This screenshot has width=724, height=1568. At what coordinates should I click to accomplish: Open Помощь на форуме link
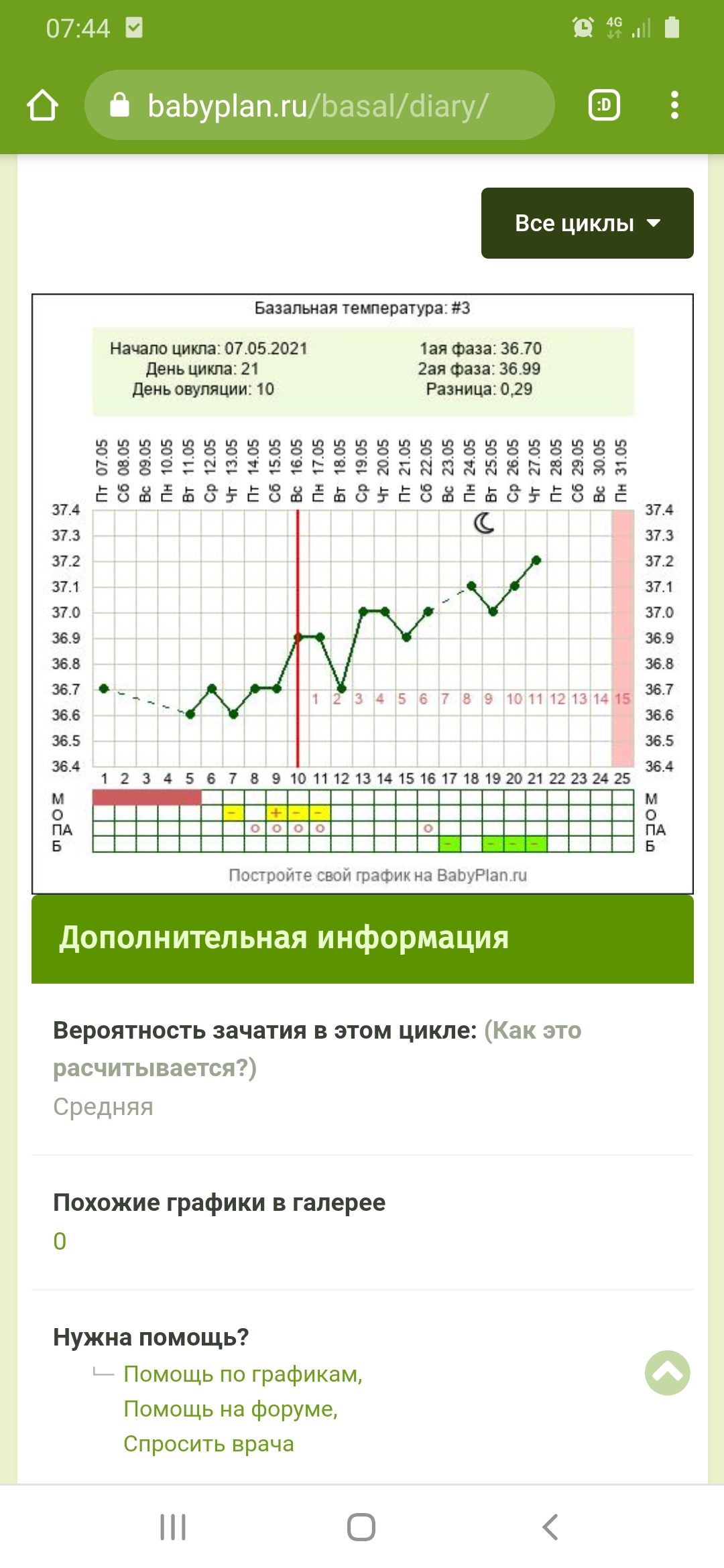231,1409
